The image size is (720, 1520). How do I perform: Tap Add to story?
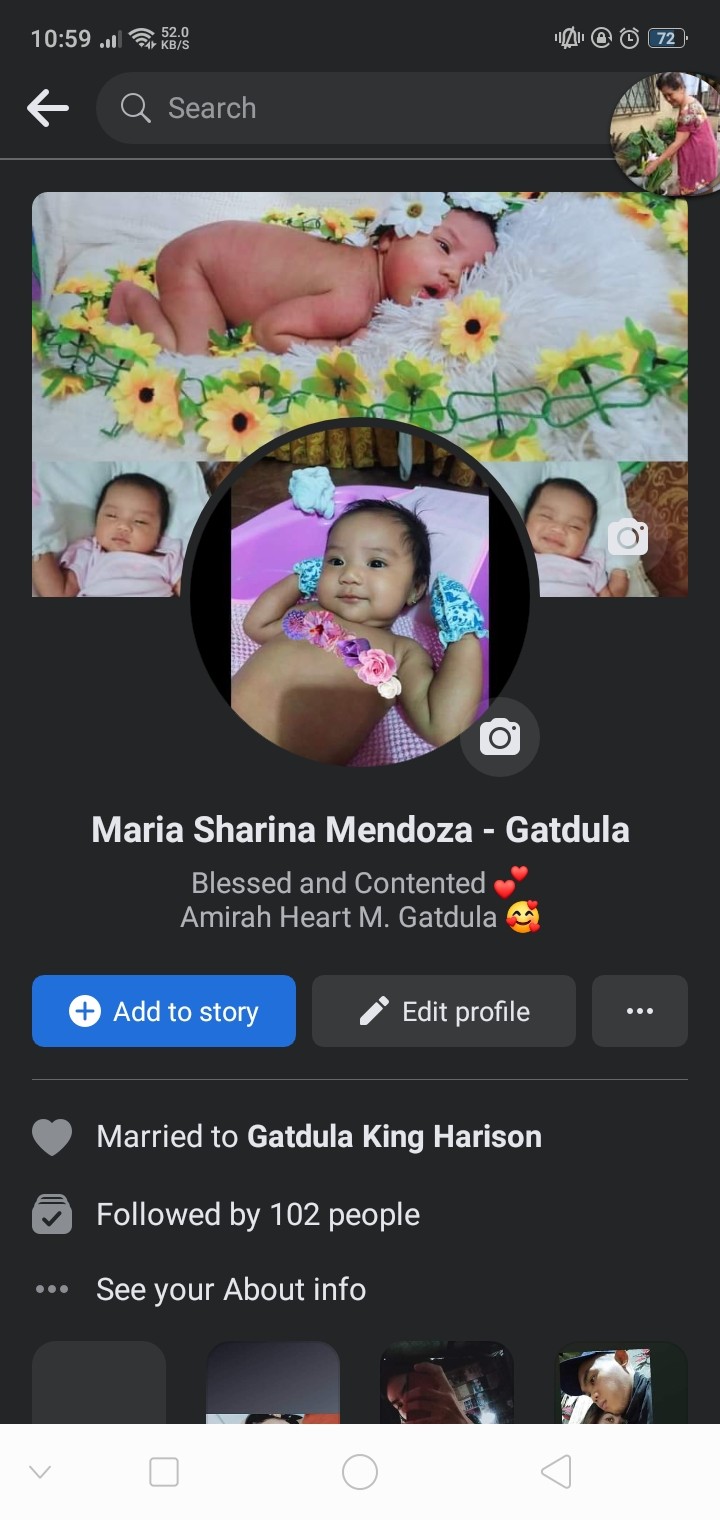(164, 1011)
